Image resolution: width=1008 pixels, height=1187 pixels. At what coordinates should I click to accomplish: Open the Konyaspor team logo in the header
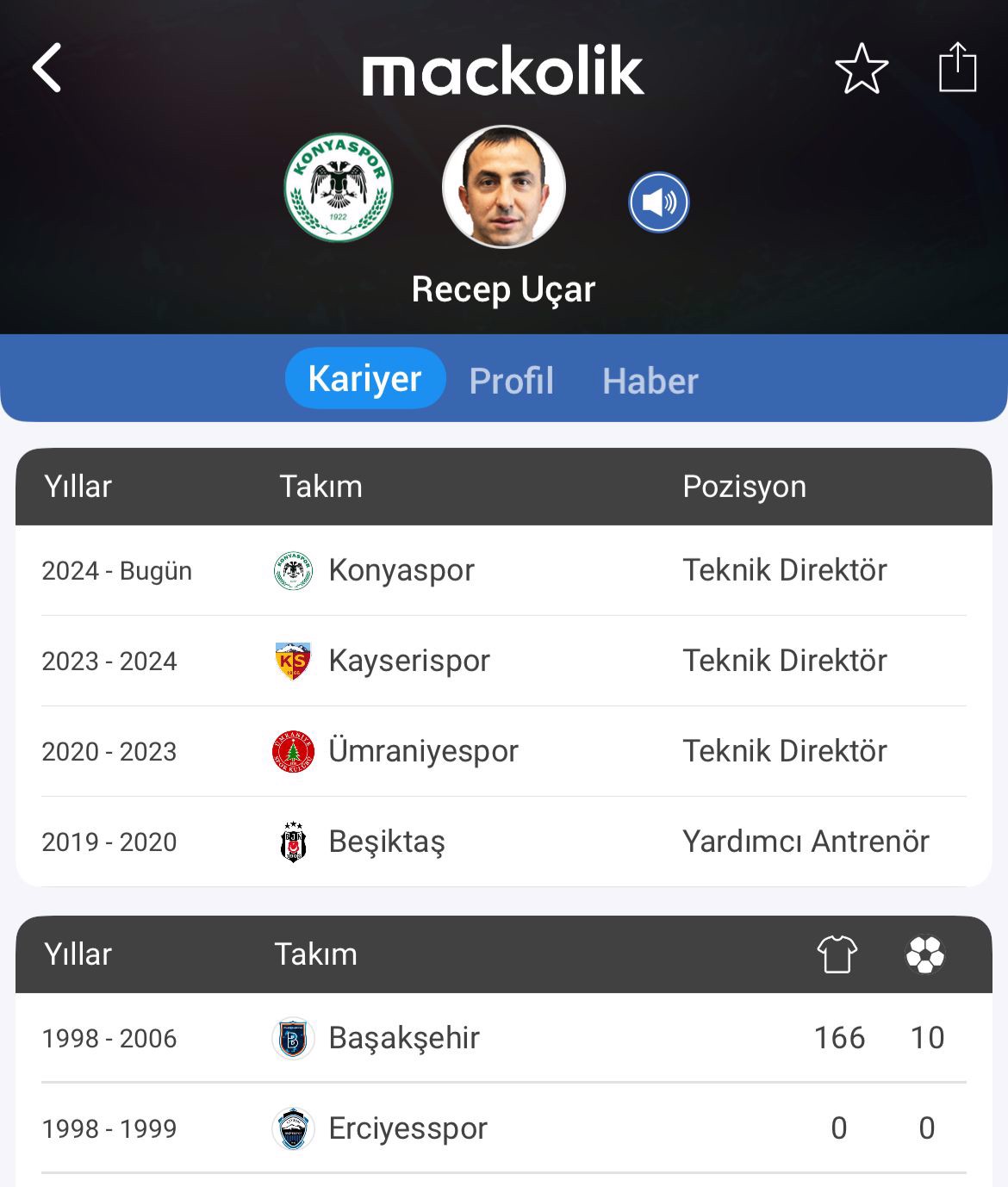[339, 188]
